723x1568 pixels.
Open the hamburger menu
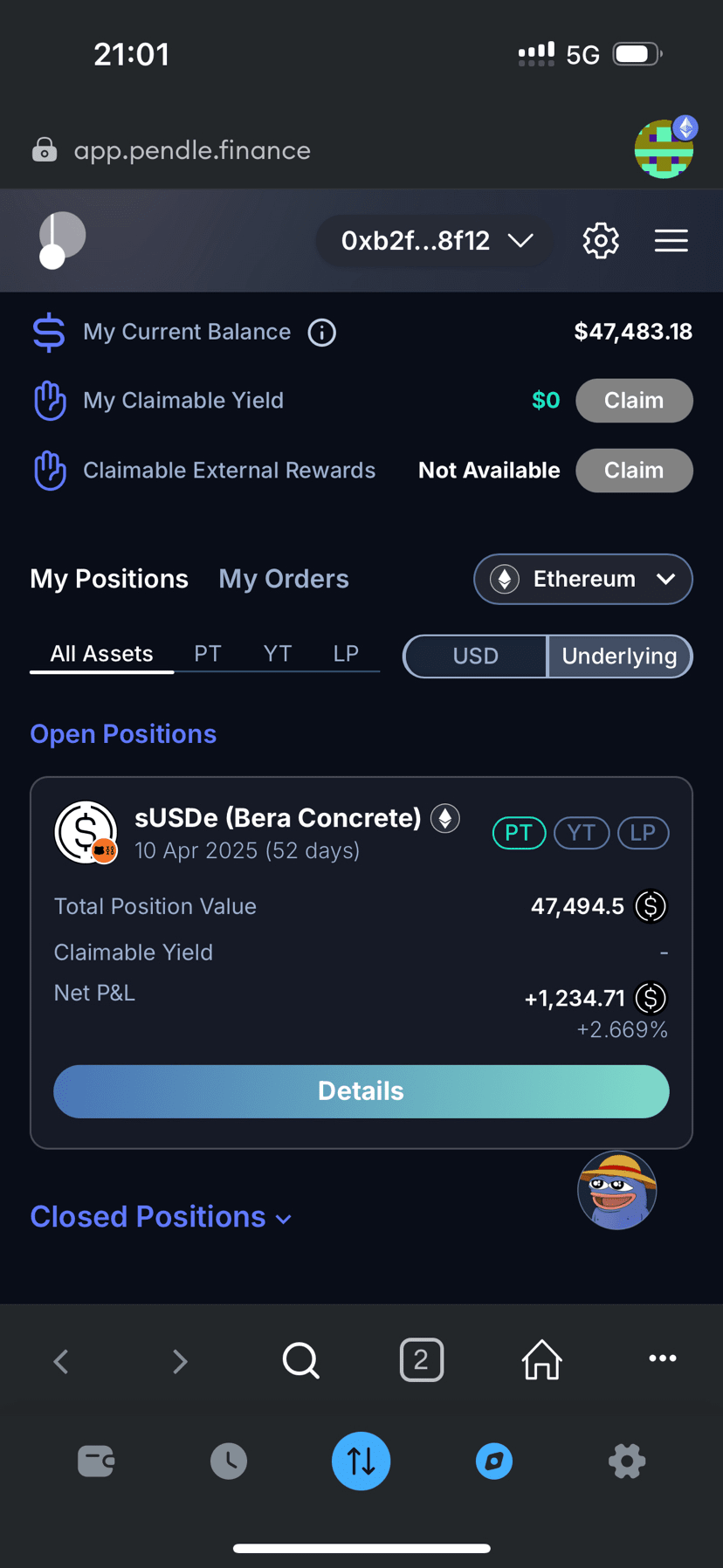coord(671,240)
